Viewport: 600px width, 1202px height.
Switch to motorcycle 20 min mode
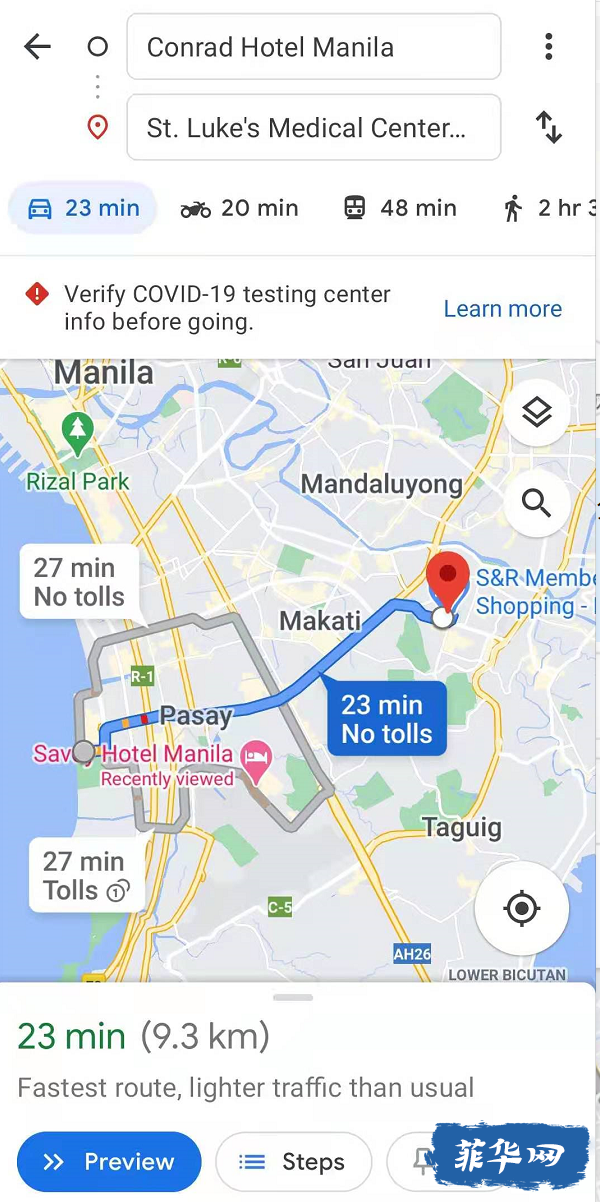pyautogui.click(x=240, y=208)
